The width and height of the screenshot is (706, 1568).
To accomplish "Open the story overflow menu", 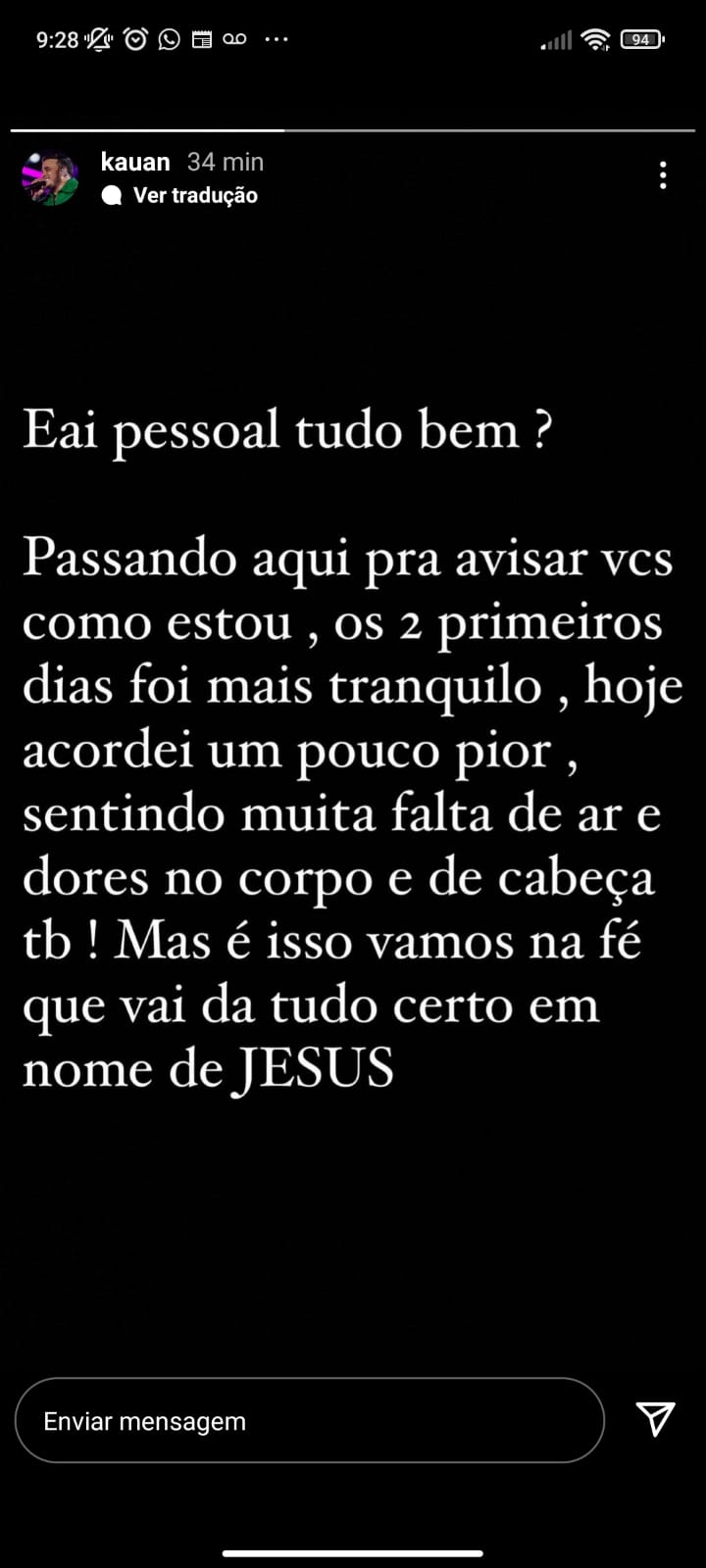I will (663, 175).
